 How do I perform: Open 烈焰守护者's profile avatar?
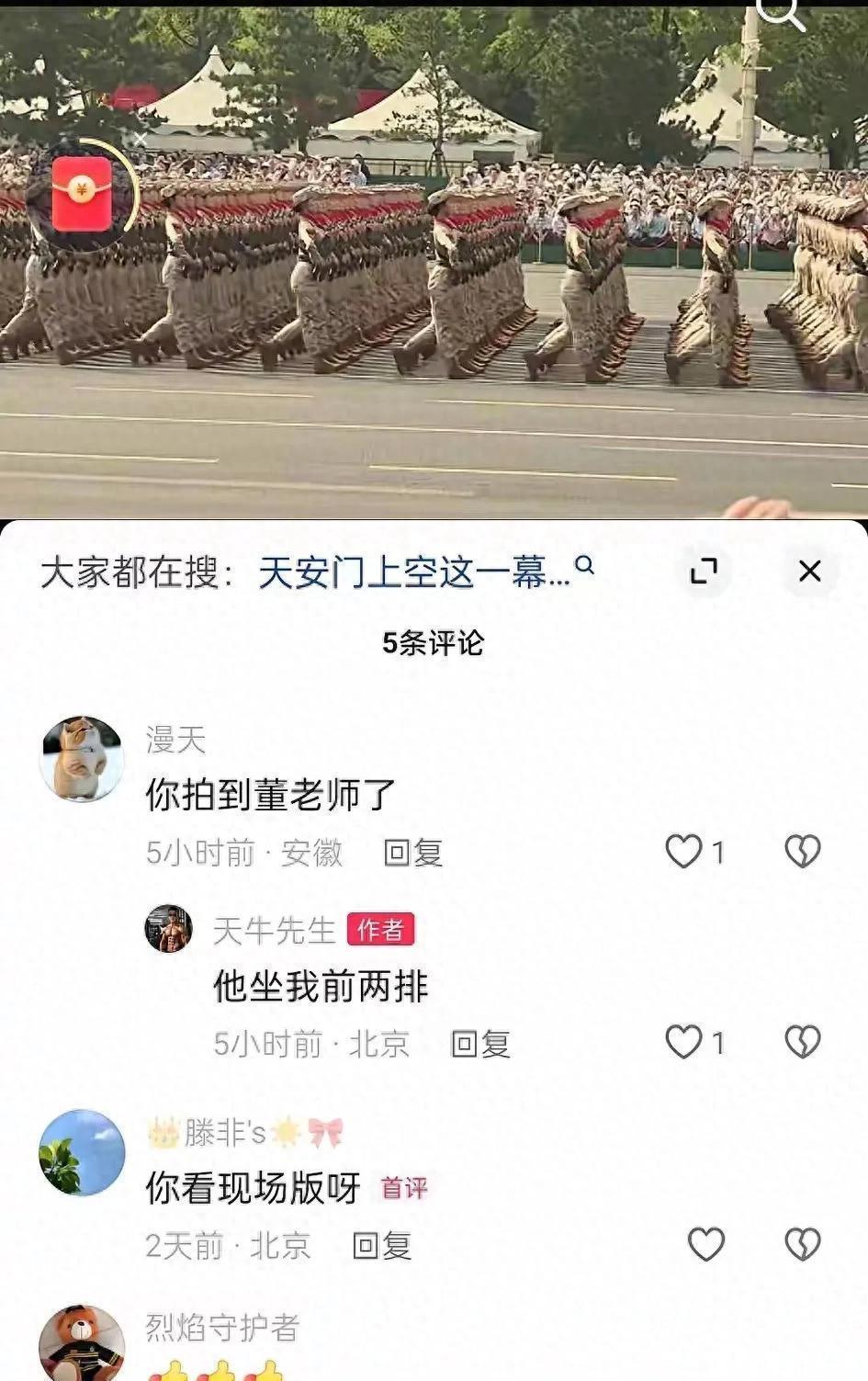(82, 1344)
